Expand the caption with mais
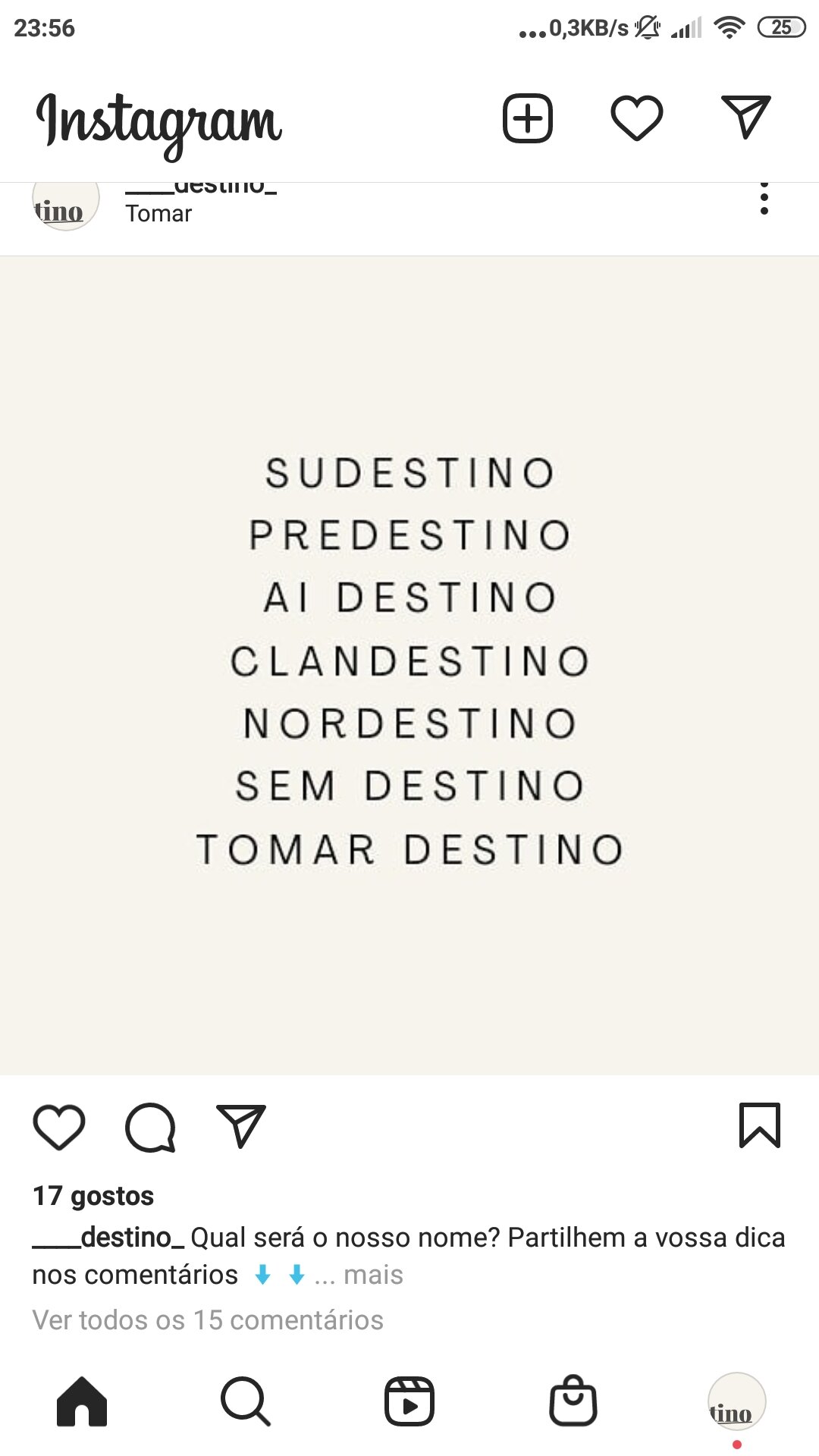 (x=372, y=1276)
